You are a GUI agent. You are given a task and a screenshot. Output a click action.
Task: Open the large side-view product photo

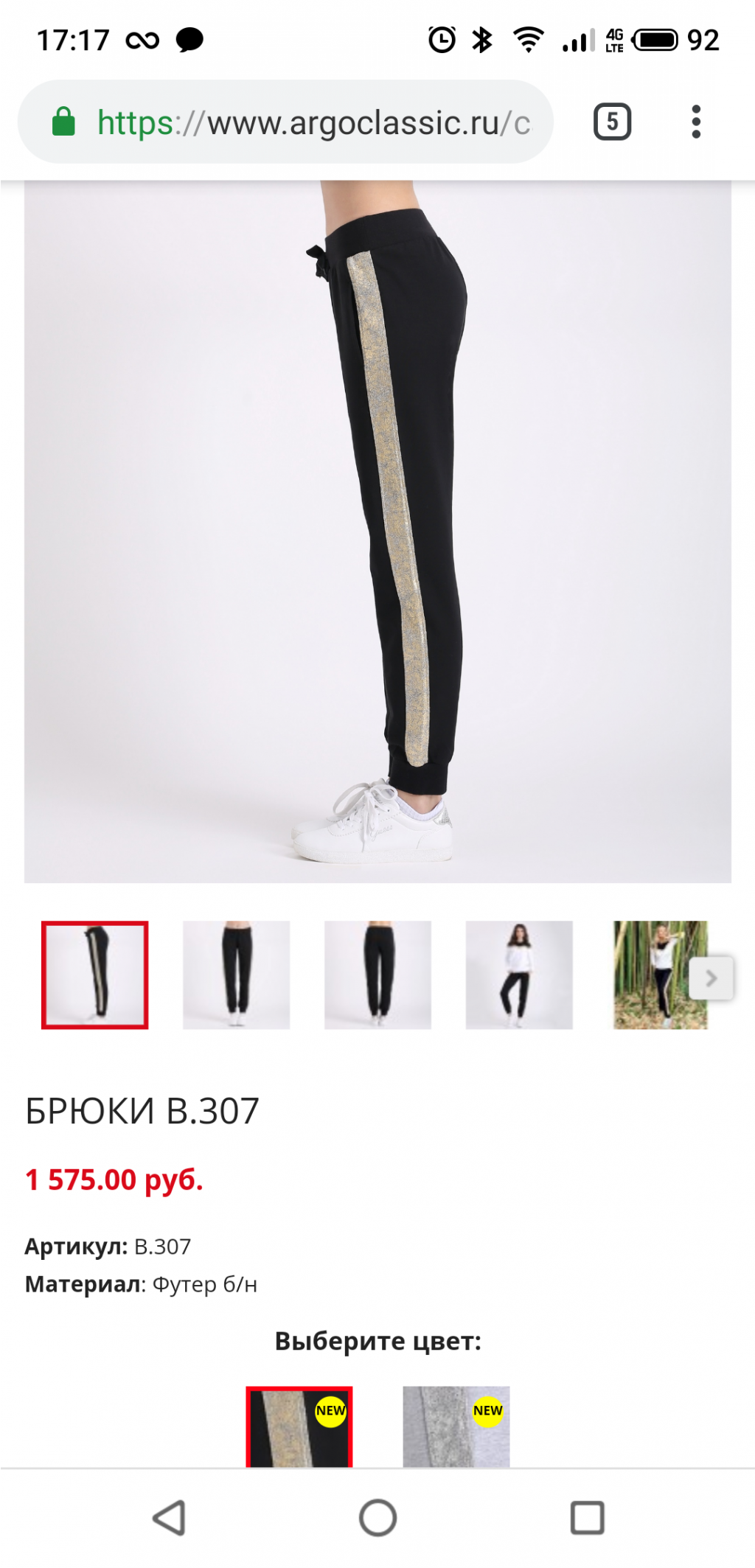click(x=377, y=531)
